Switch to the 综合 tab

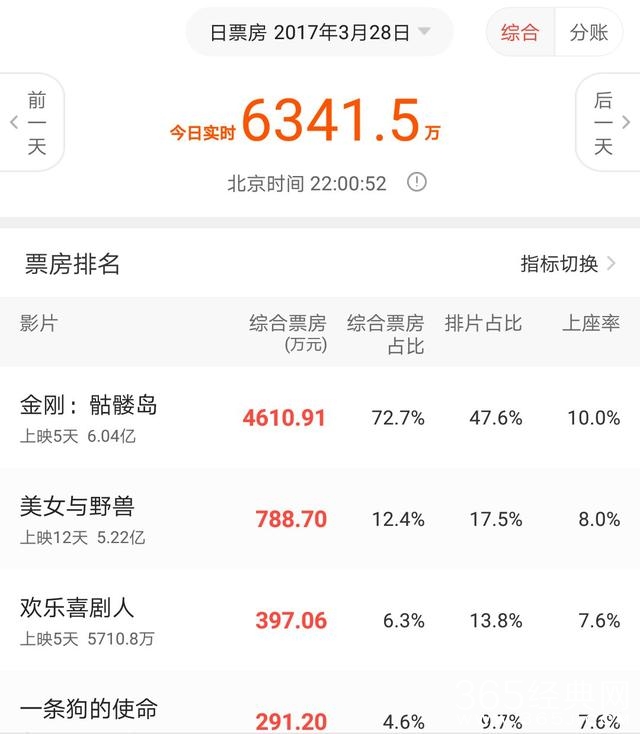point(519,32)
